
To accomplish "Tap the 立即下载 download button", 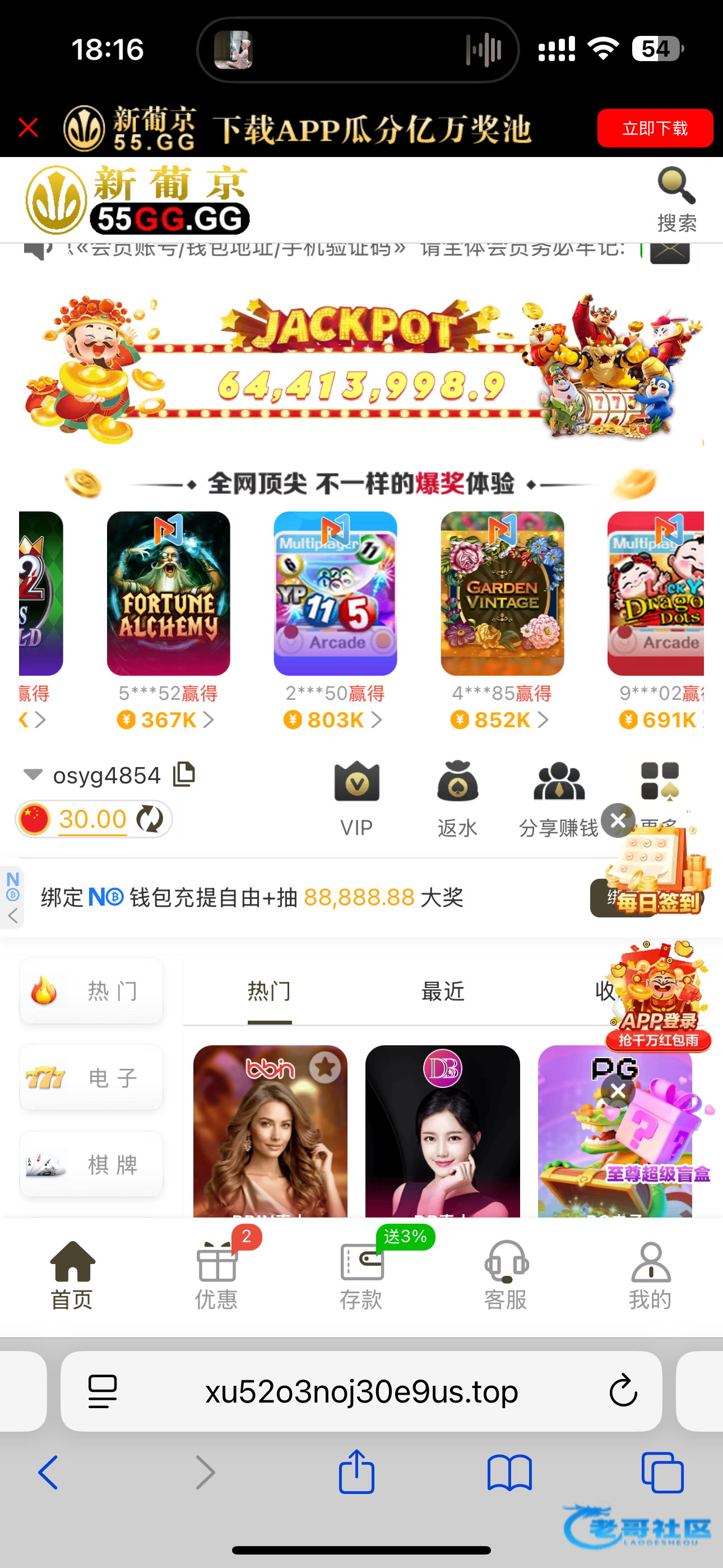I will tap(654, 128).
